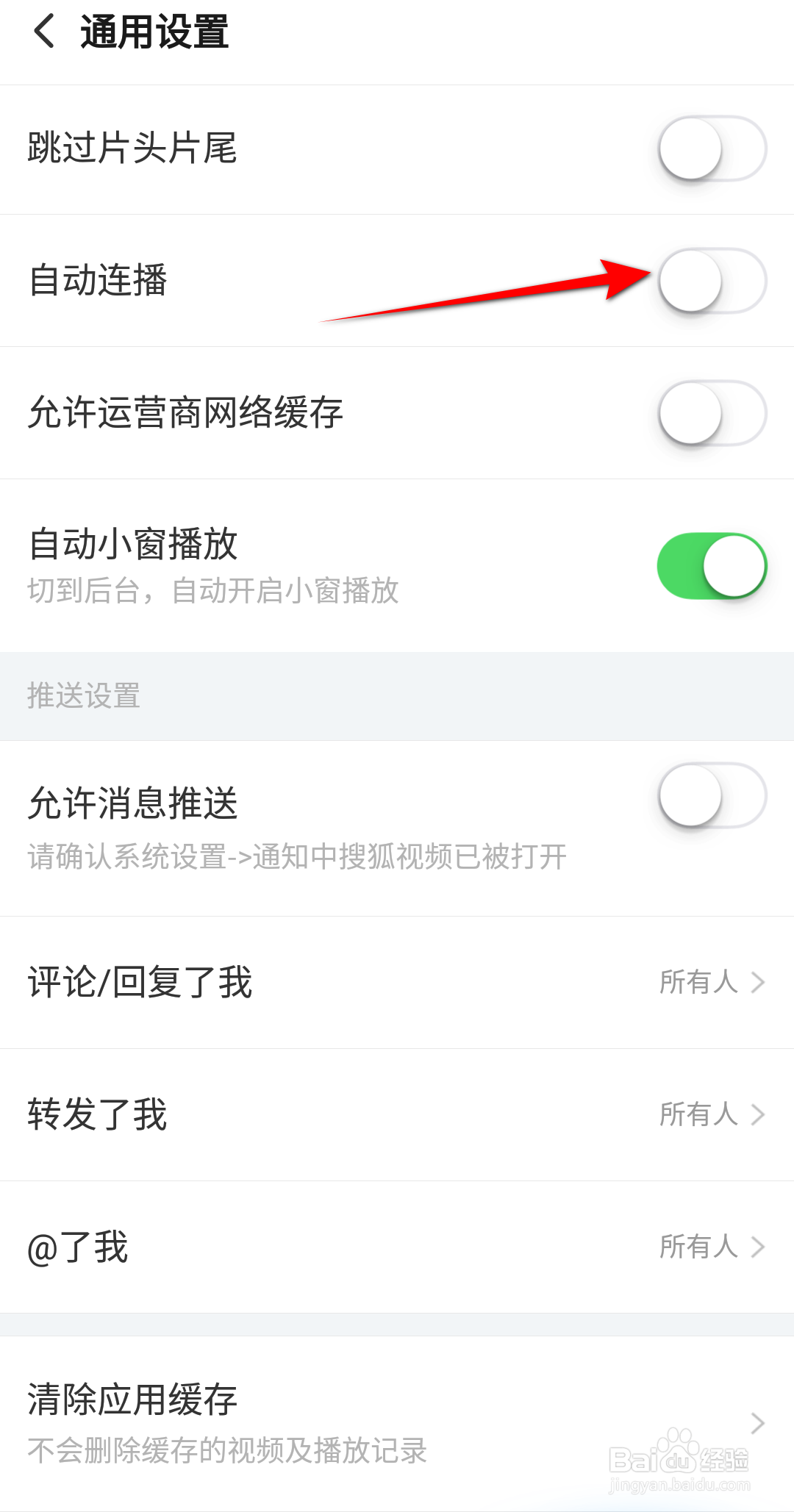The width and height of the screenshot is (794, 1512).
Task: Disable 自动小窗播放 switch
Action: pos(712,566)
